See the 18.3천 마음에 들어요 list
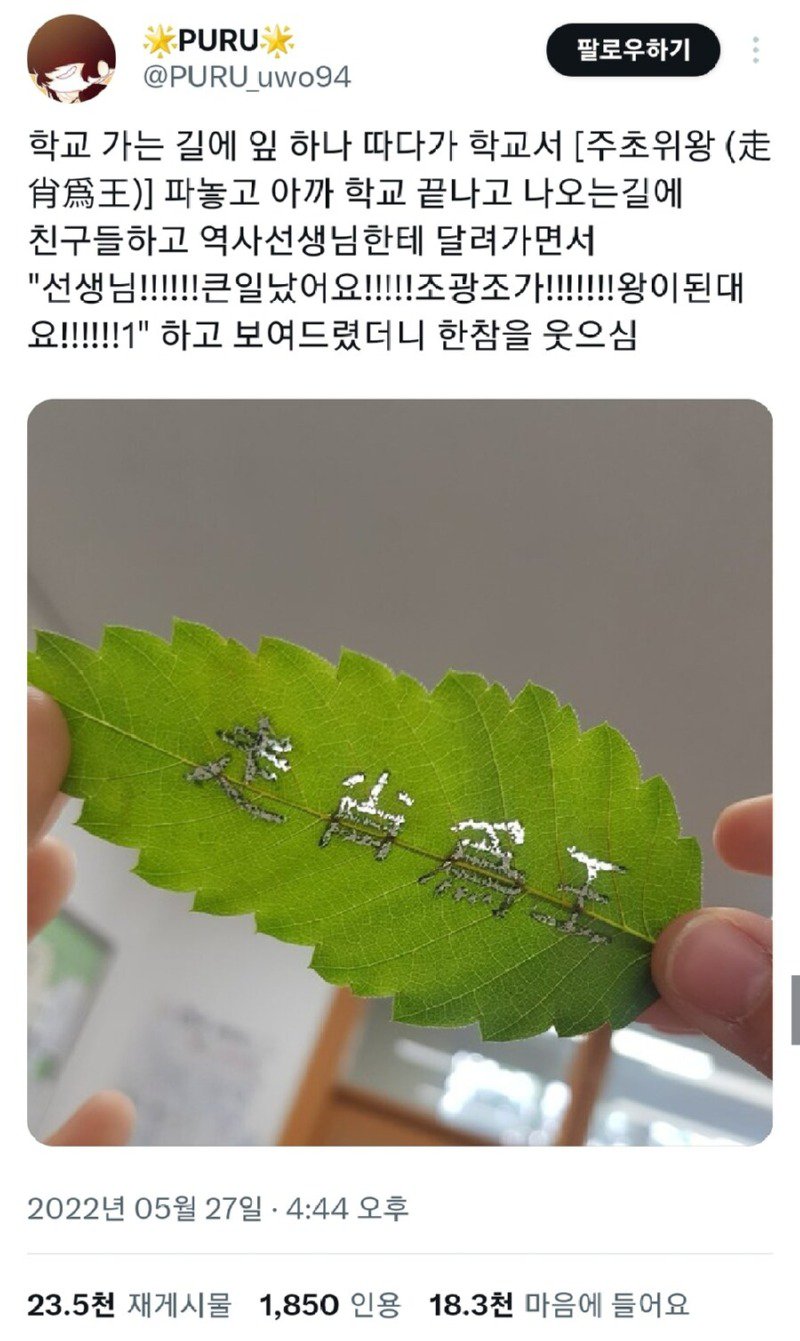This screenshot has height=1341, width=800. pos(559,1304)
